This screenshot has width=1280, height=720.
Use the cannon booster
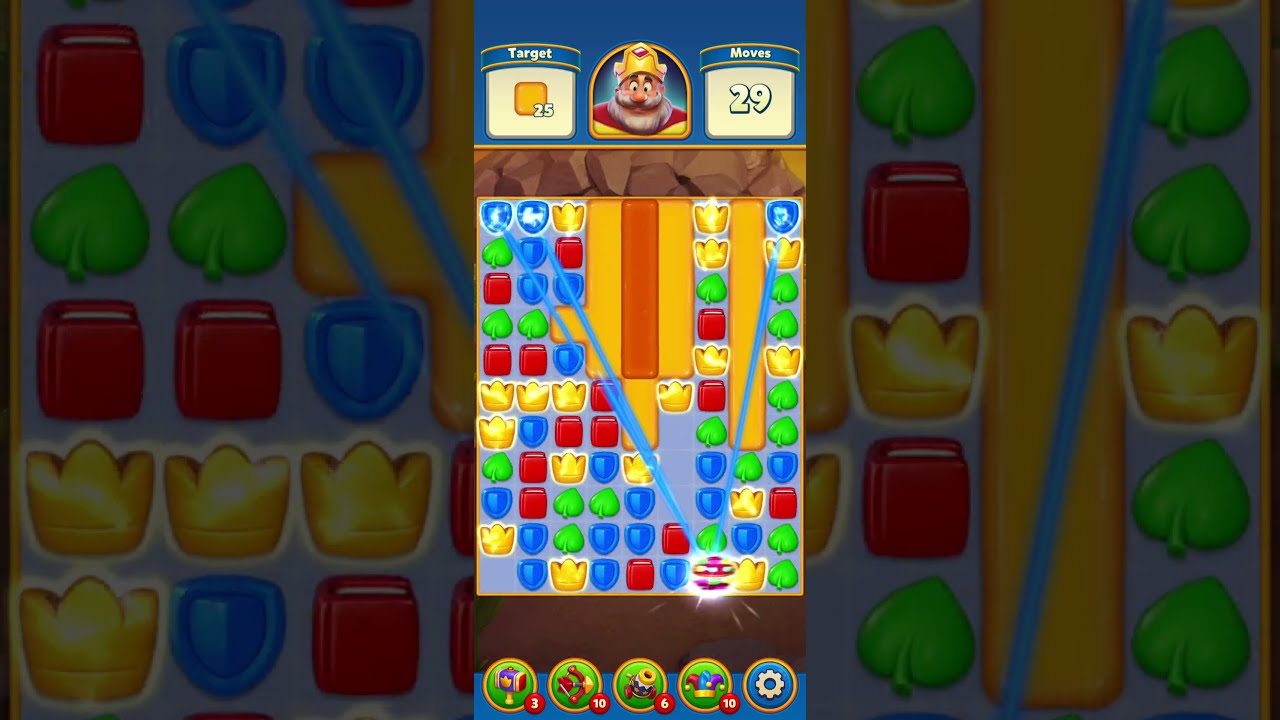(x=640, y=685)
